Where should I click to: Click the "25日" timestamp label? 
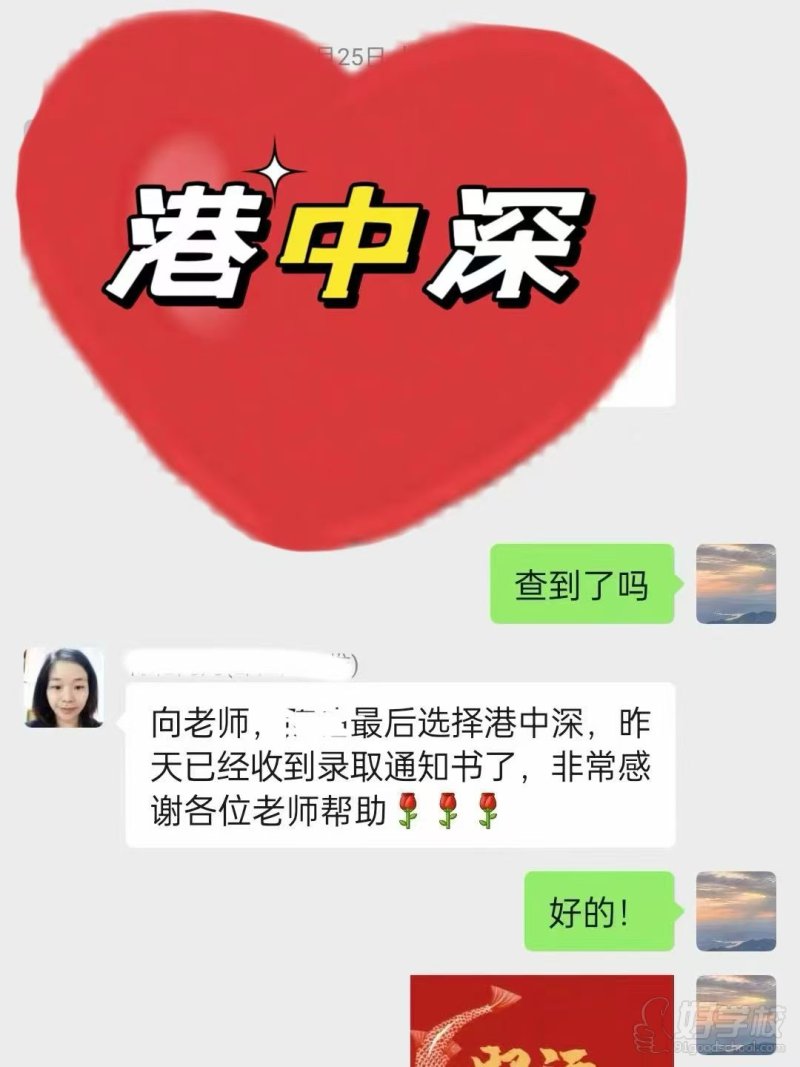(x=350, y=52)
